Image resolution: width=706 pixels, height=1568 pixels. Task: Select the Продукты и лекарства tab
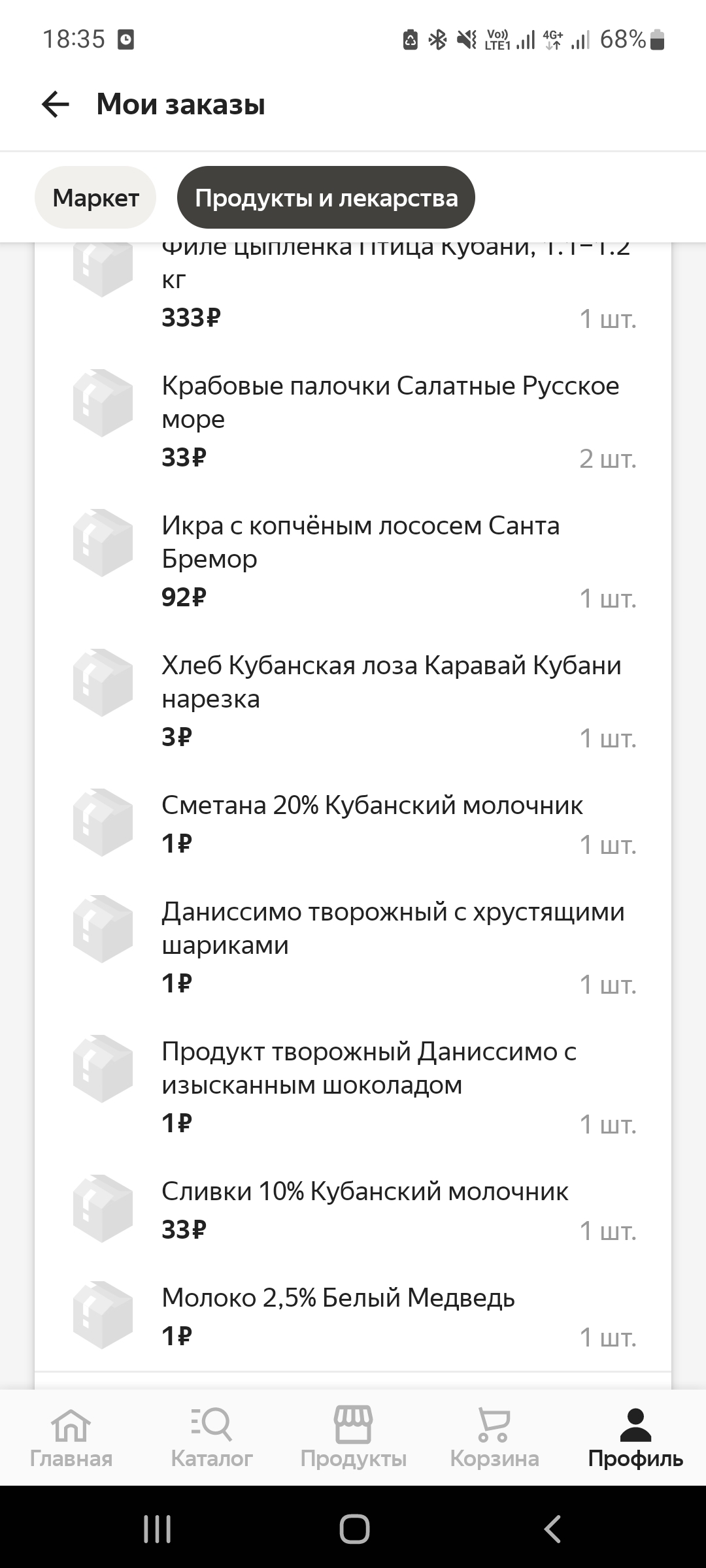tap(326, 197)
